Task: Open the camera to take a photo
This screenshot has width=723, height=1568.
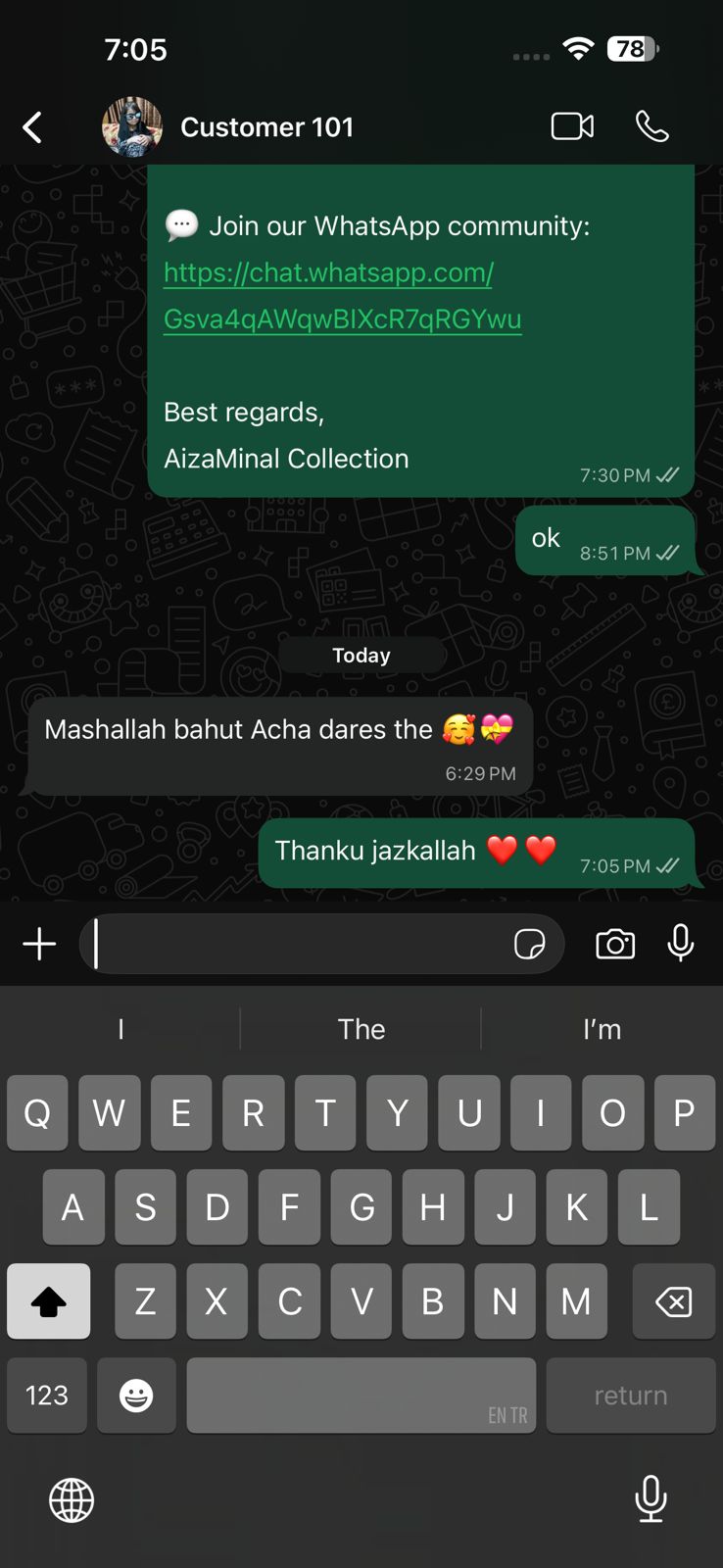Action: pos(615,945)
